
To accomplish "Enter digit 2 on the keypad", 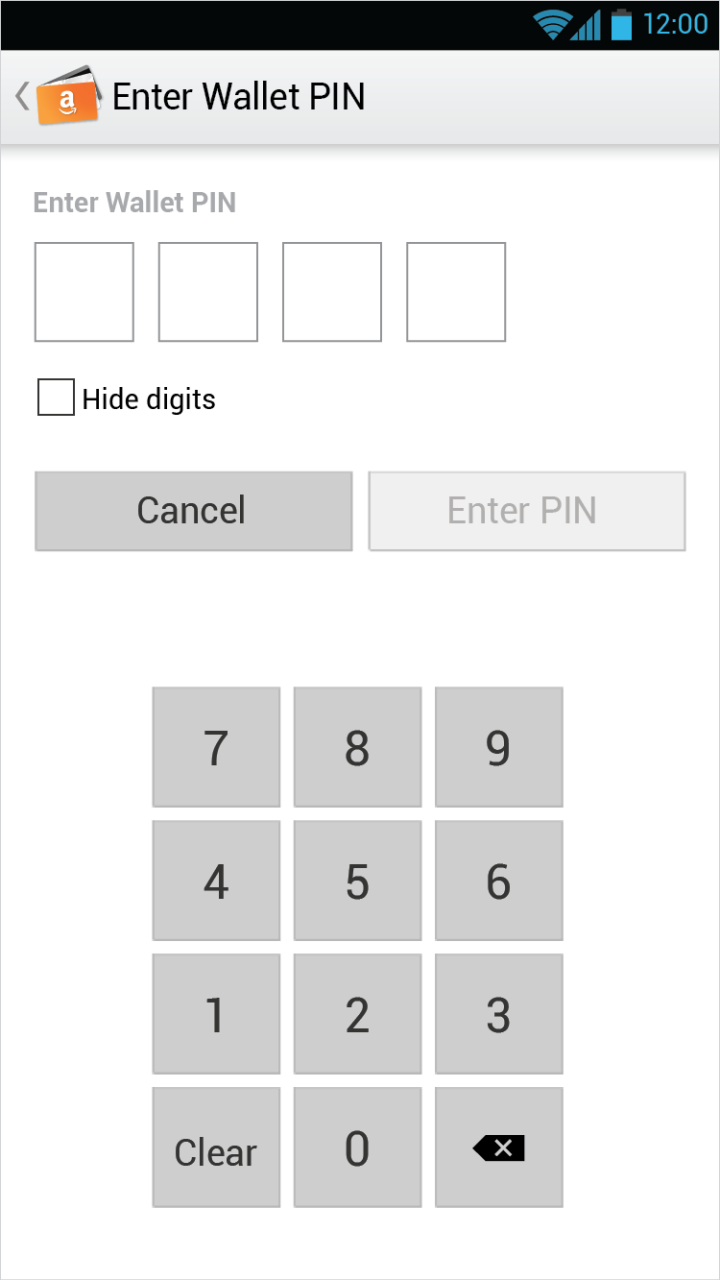I will click(357, 1014).
